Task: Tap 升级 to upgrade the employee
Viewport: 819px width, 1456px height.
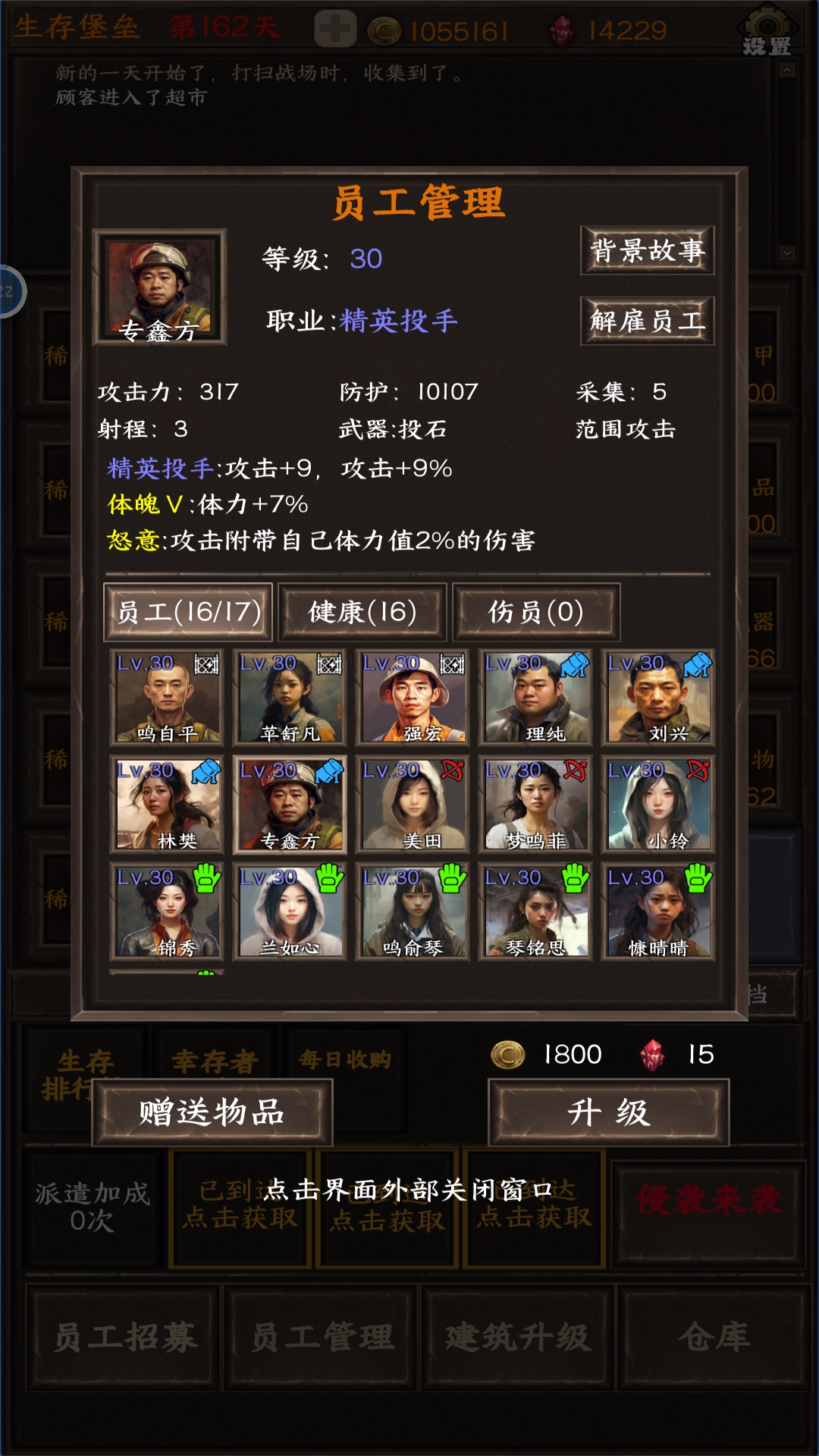Action: click(608, 1112)
